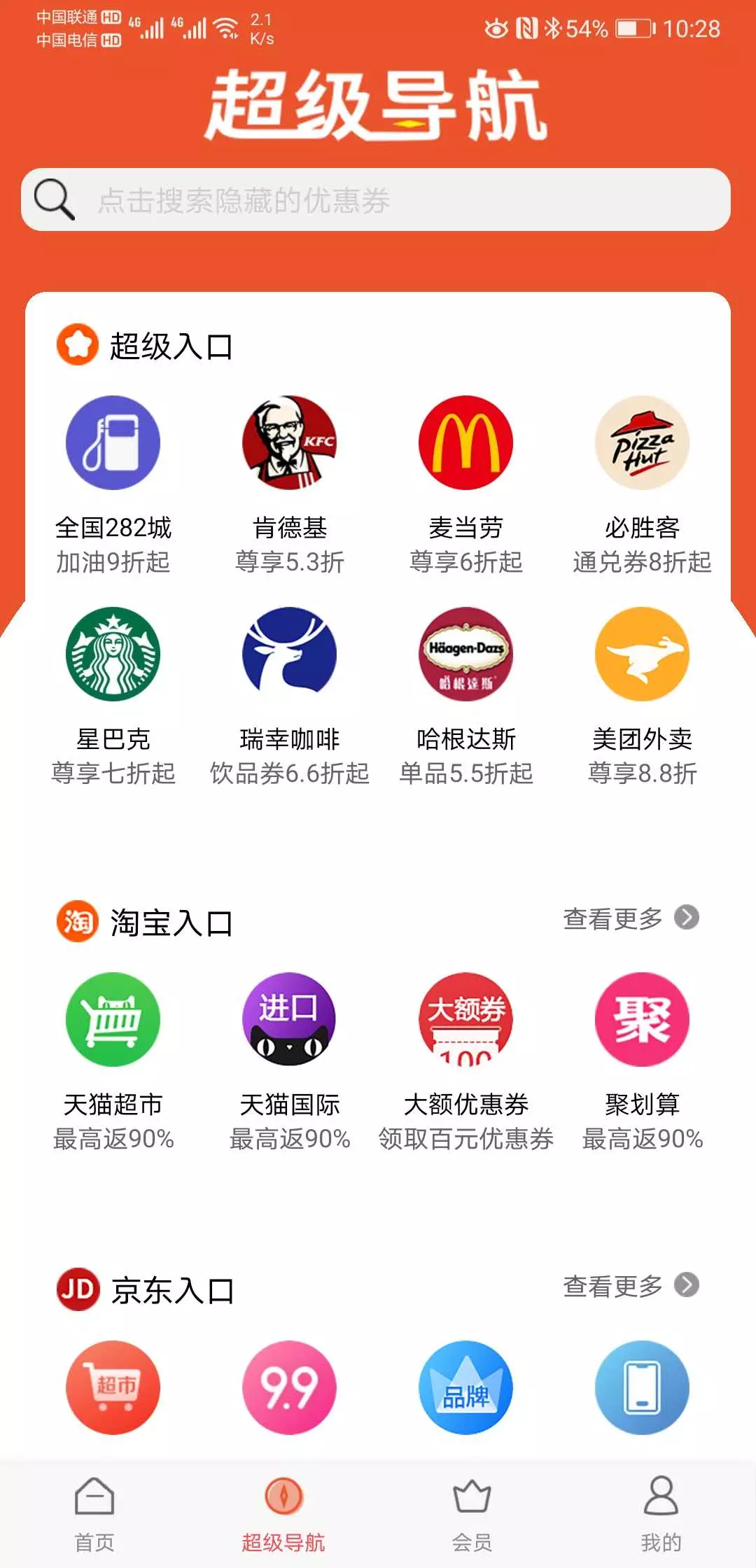The width and height of the screenshot is (756, 1568).
Task: Open the hidden coupon search box
Action: click(376, 199)
